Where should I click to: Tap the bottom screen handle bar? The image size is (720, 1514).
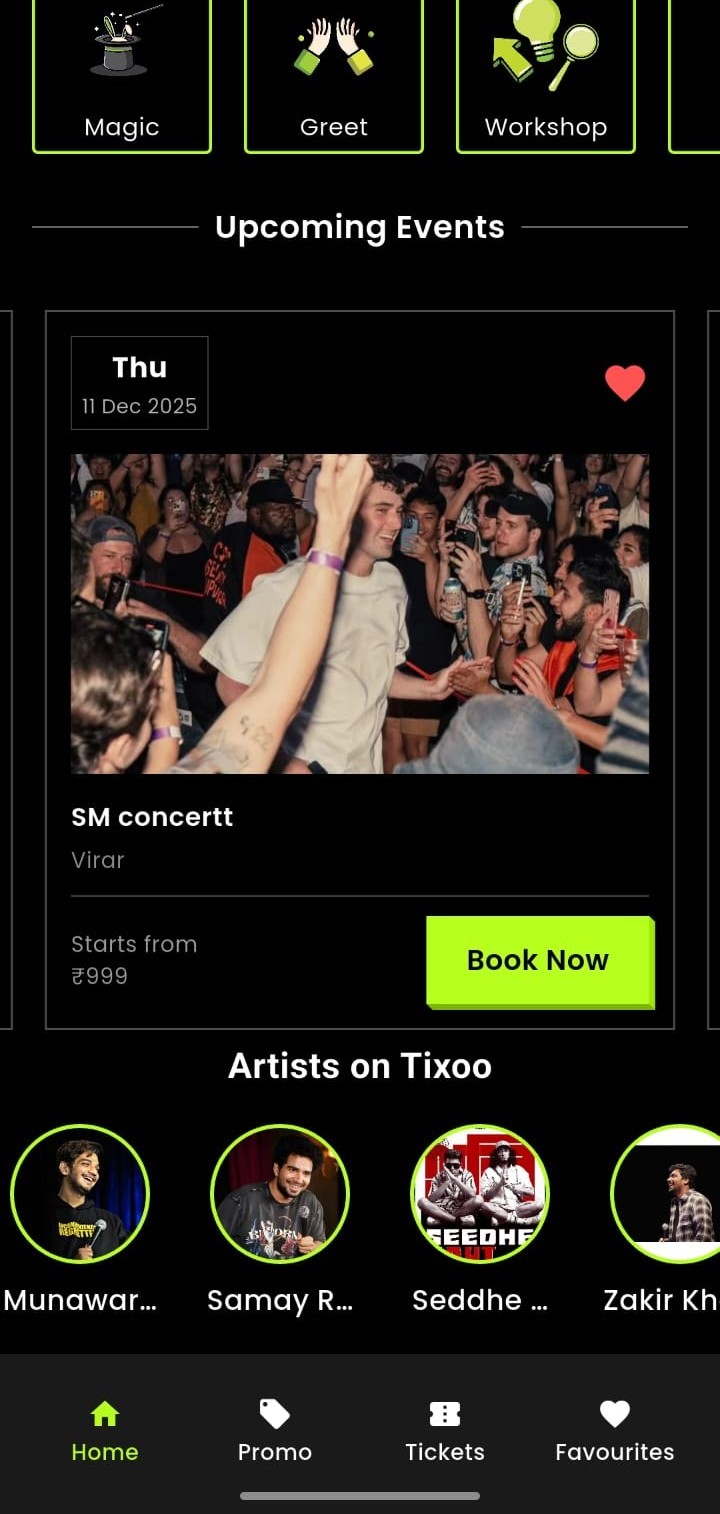point(360,1497)
